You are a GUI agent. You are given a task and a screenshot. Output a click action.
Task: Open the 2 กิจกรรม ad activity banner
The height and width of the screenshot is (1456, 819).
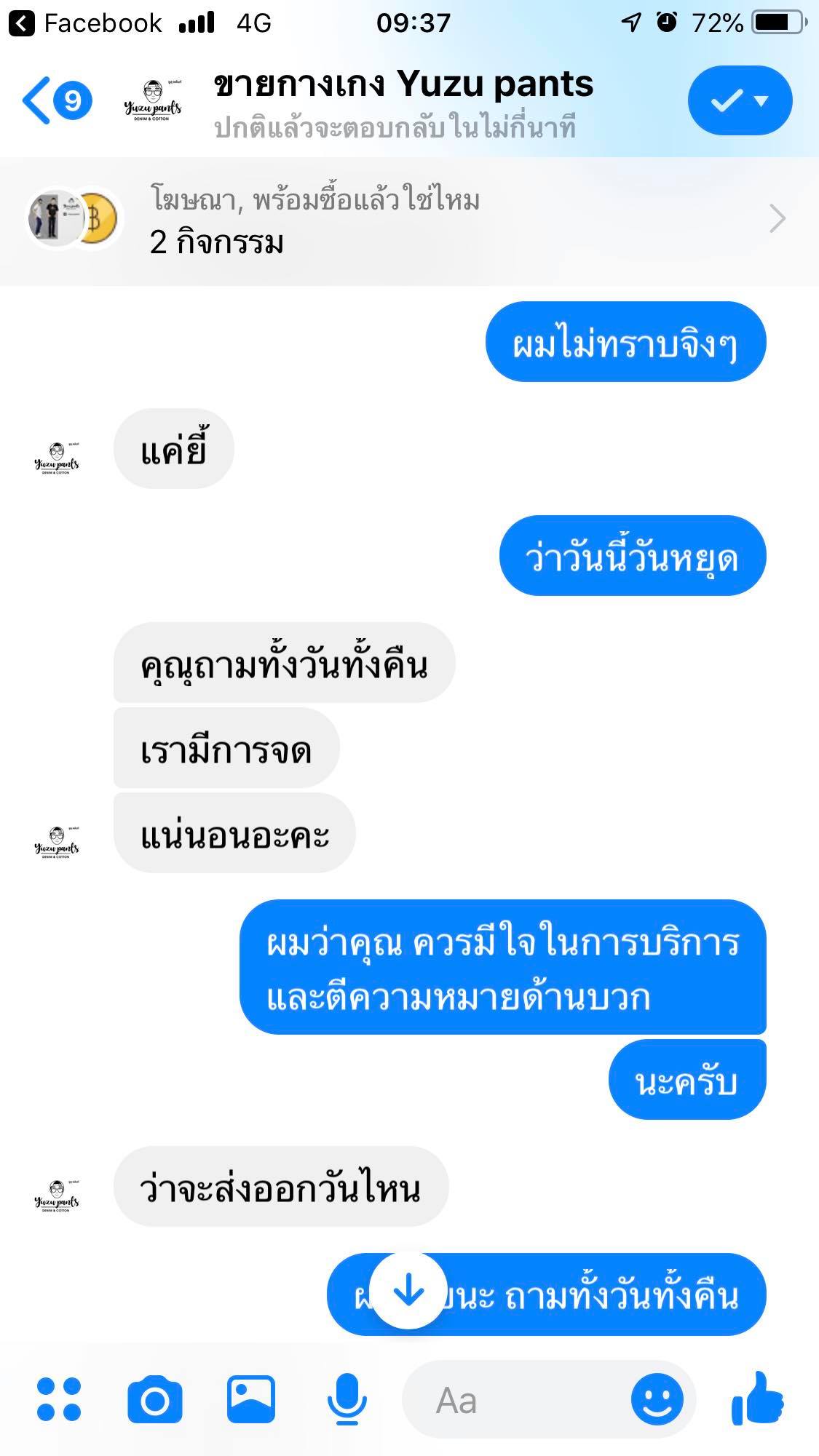point(408,220)
